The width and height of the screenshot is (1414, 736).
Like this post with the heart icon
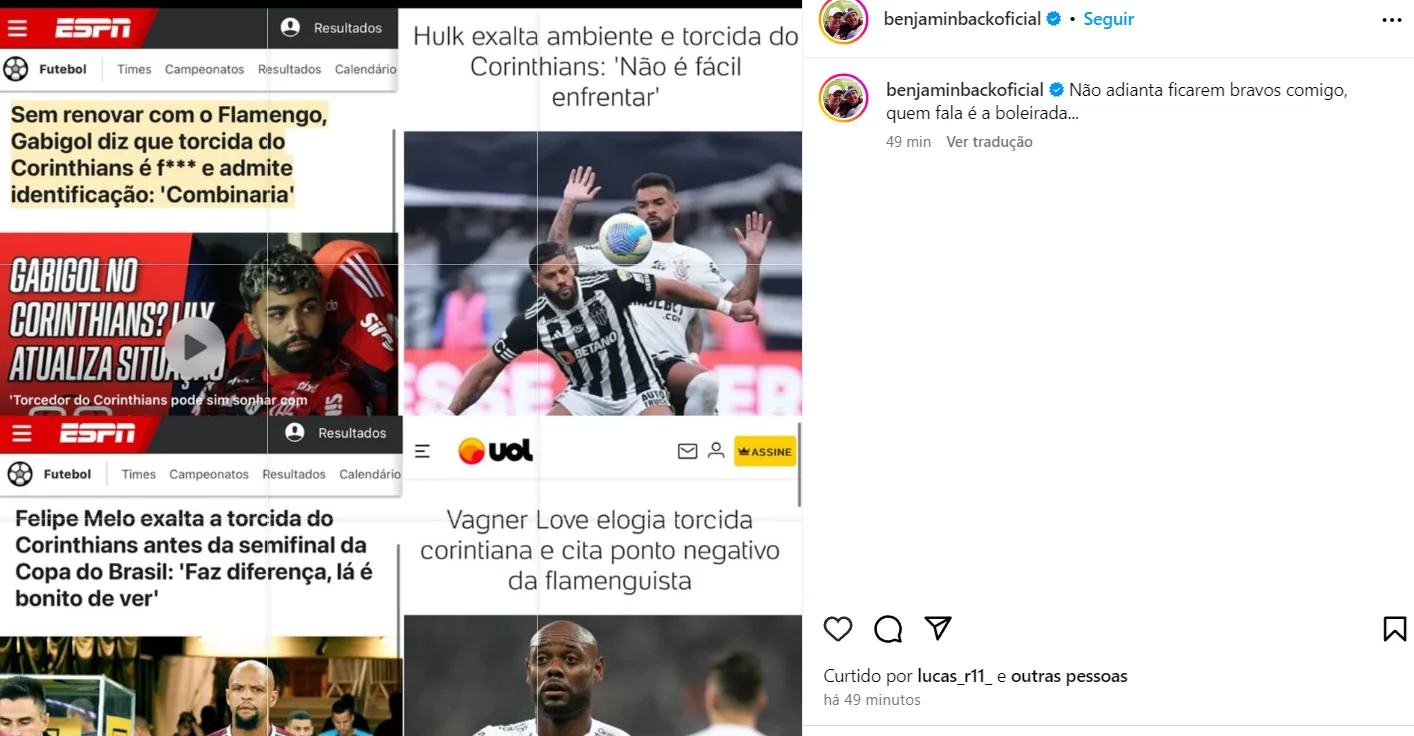click(x=838, y=629)
